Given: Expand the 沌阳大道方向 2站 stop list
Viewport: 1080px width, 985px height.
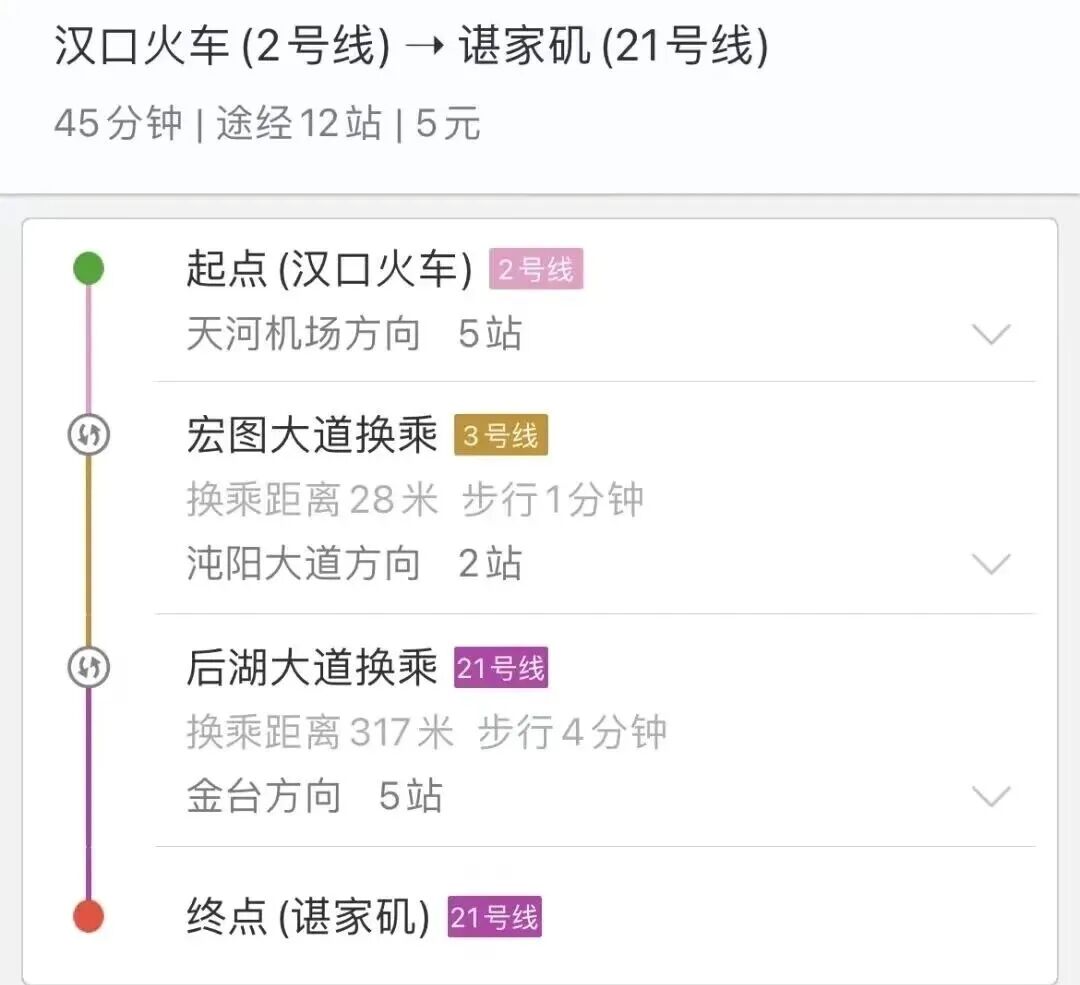Looking at the screenshot, I should (x=992, y=565).
